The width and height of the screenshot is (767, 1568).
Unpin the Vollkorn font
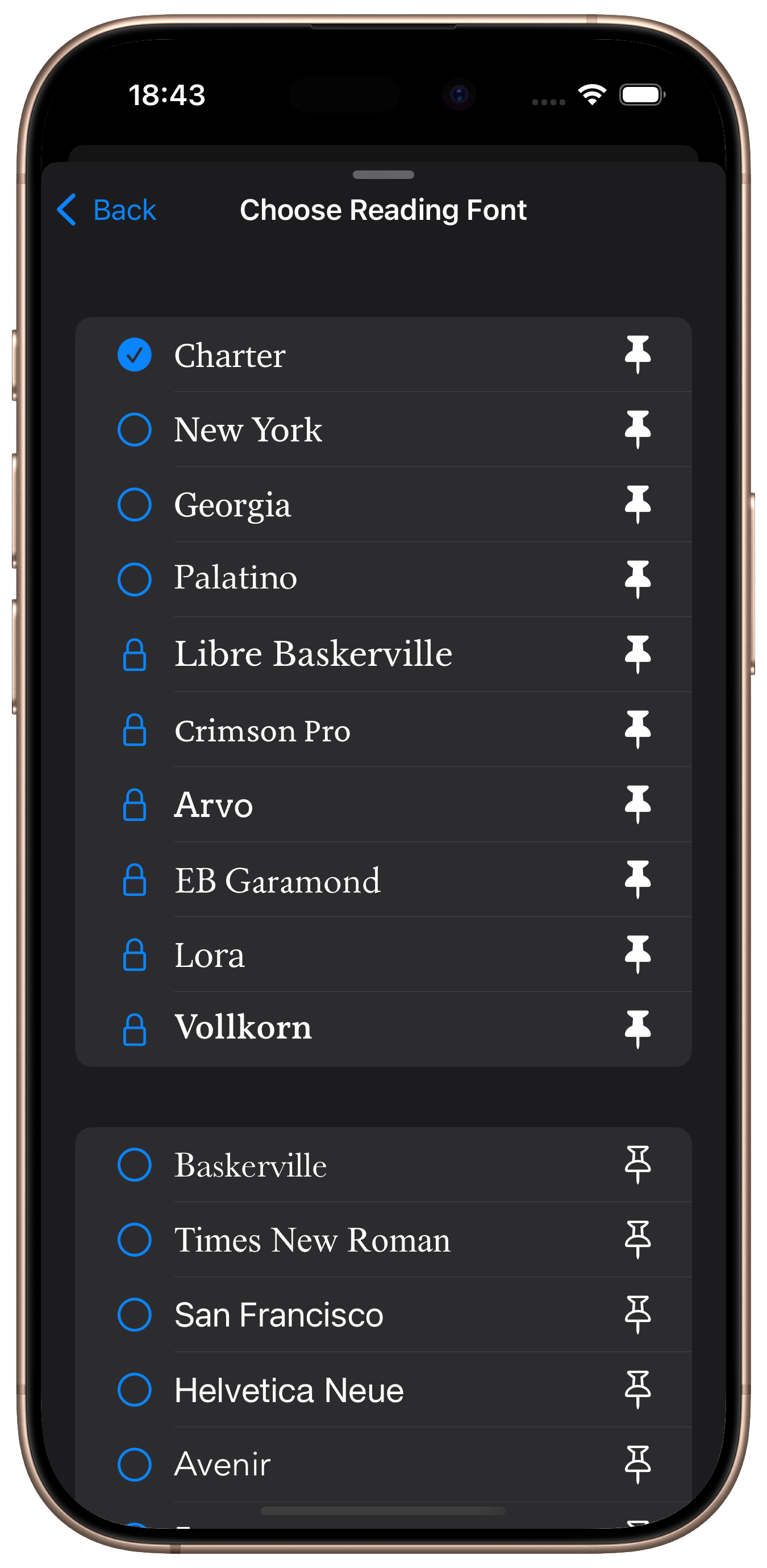click(x=637, y=1029)
